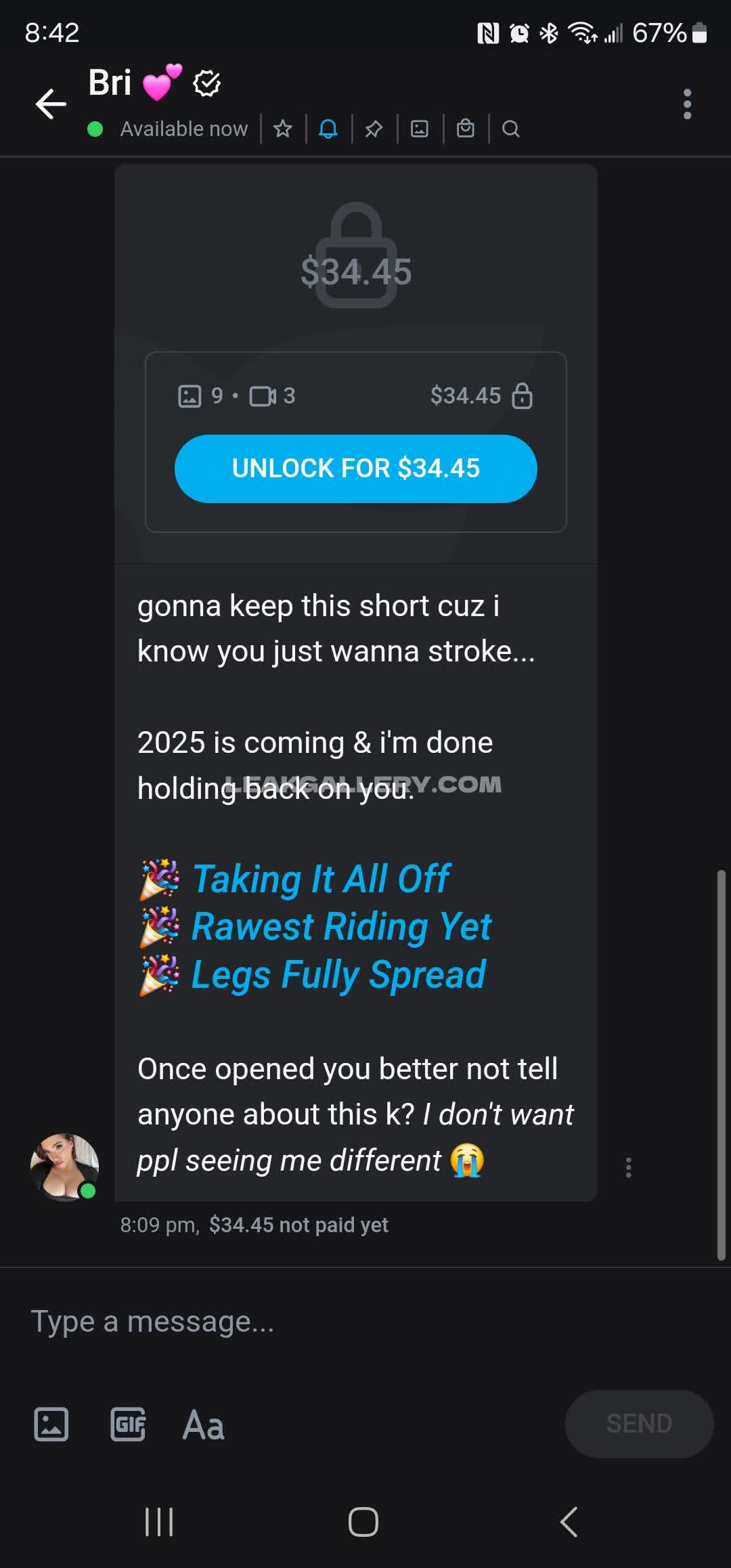Pin this conversation with the pin icon

374,129
